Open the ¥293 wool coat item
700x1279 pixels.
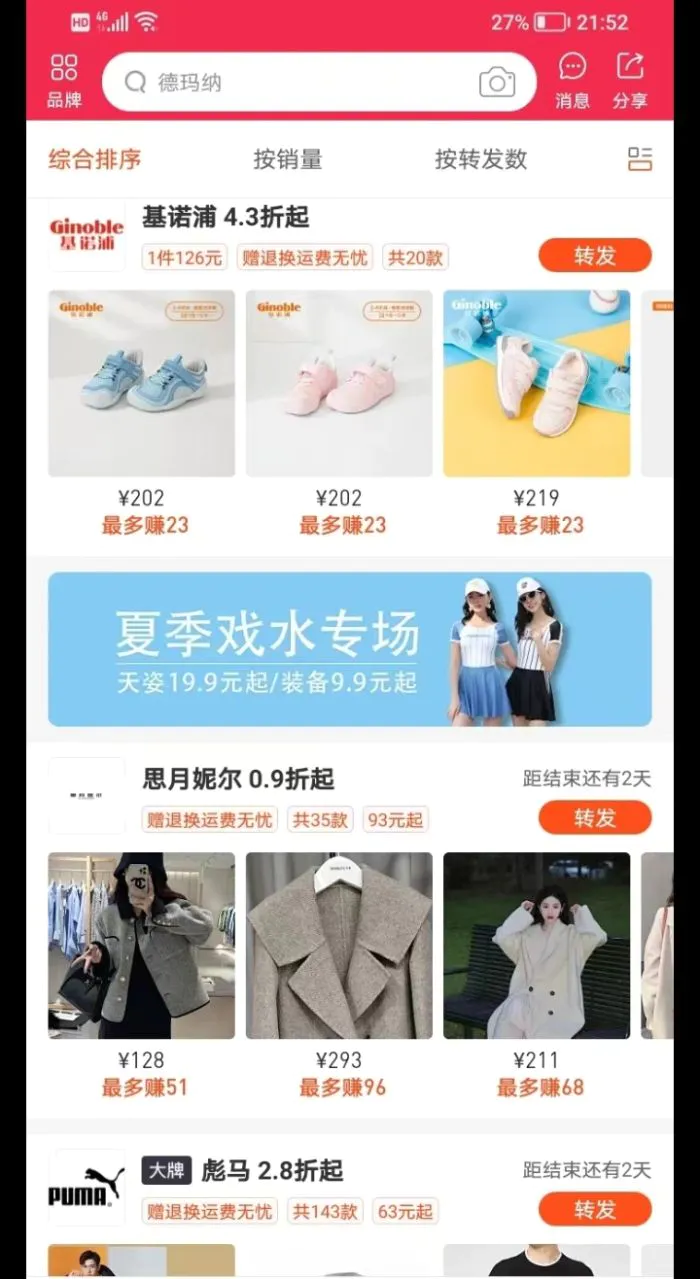(339, 945)
